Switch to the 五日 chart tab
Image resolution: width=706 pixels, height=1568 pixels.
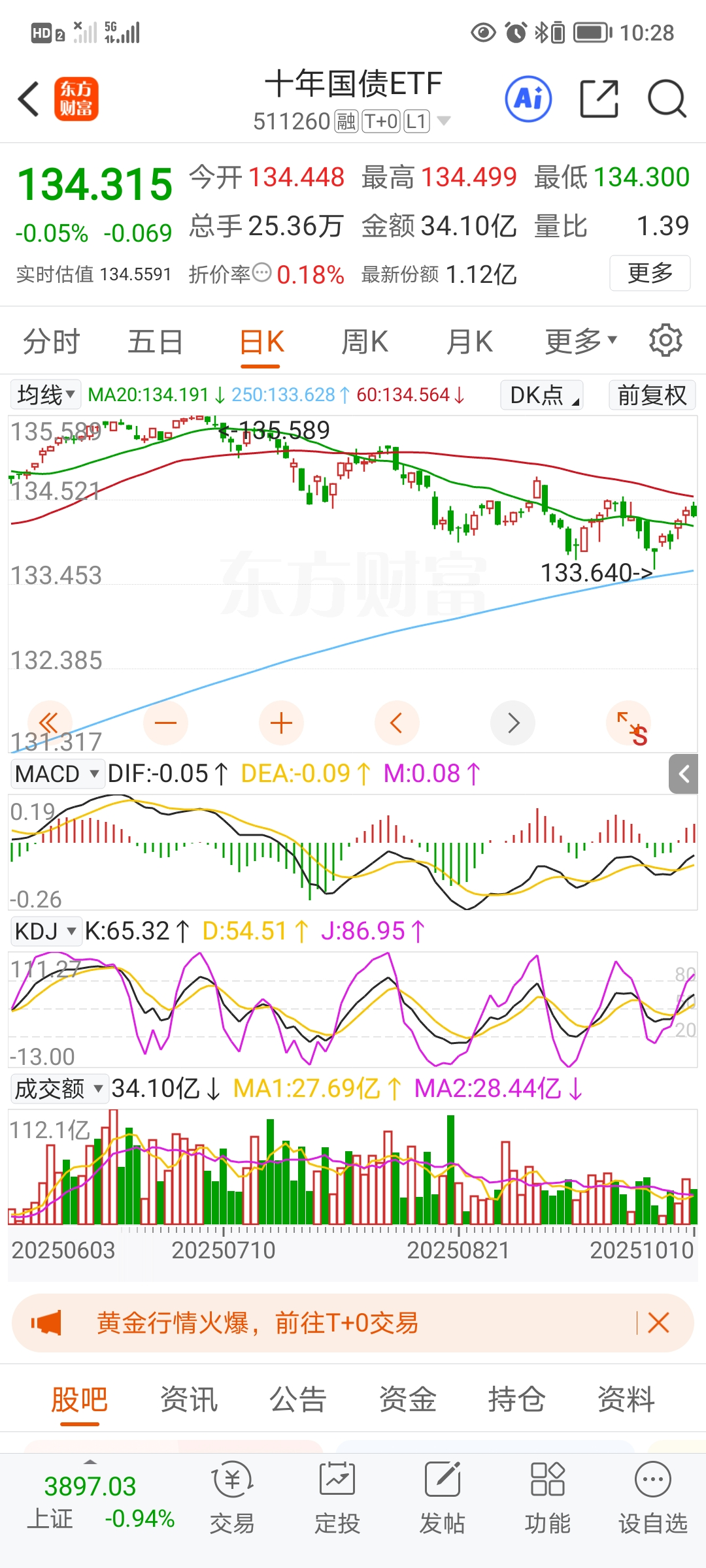pos(155,342)
